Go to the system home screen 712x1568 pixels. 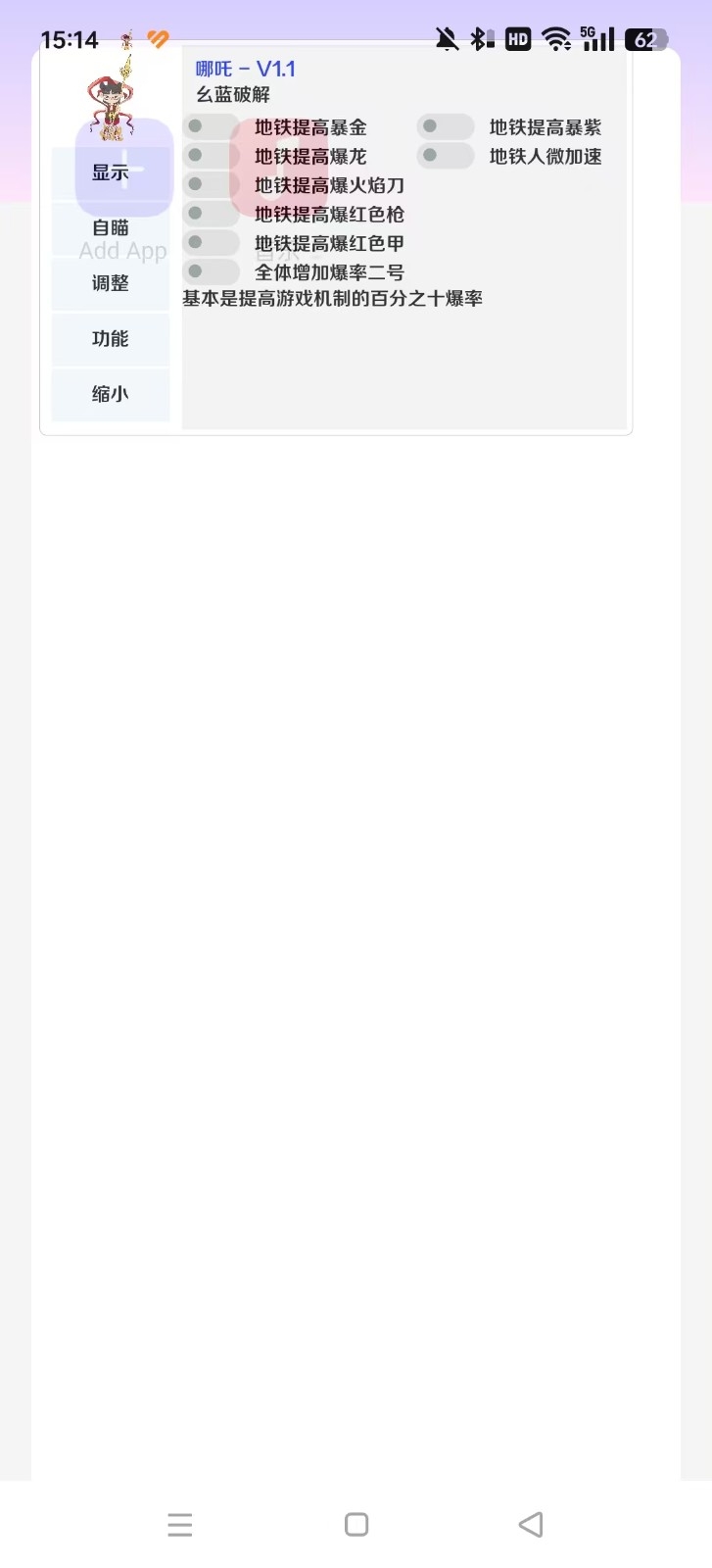(356, 1524)
